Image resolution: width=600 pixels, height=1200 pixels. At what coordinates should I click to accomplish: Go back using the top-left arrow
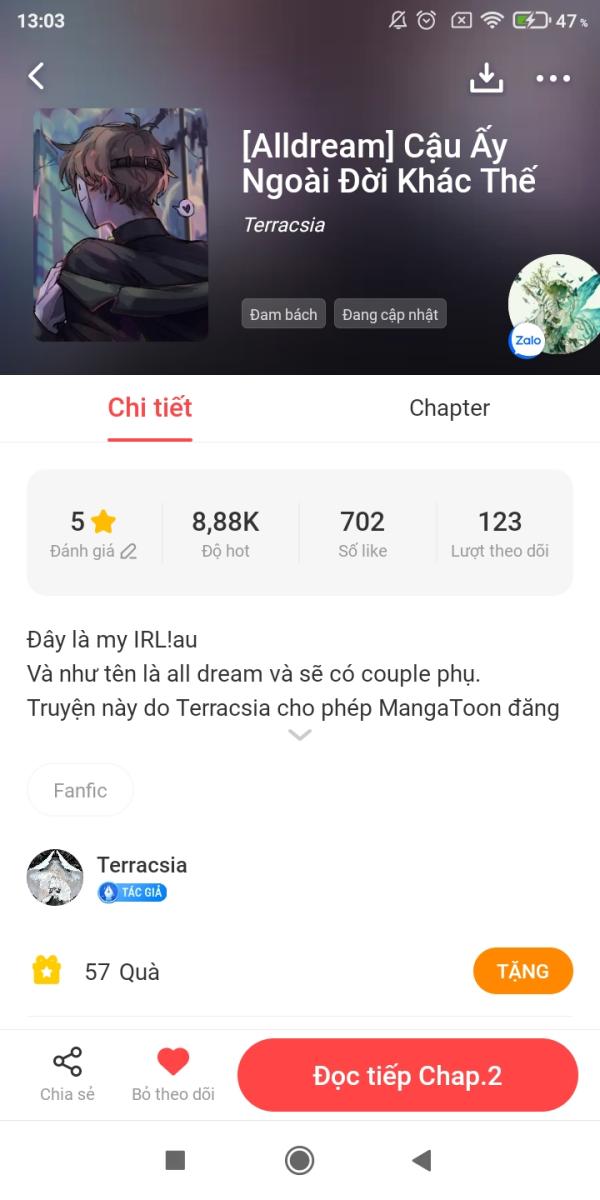pos(37,76)
